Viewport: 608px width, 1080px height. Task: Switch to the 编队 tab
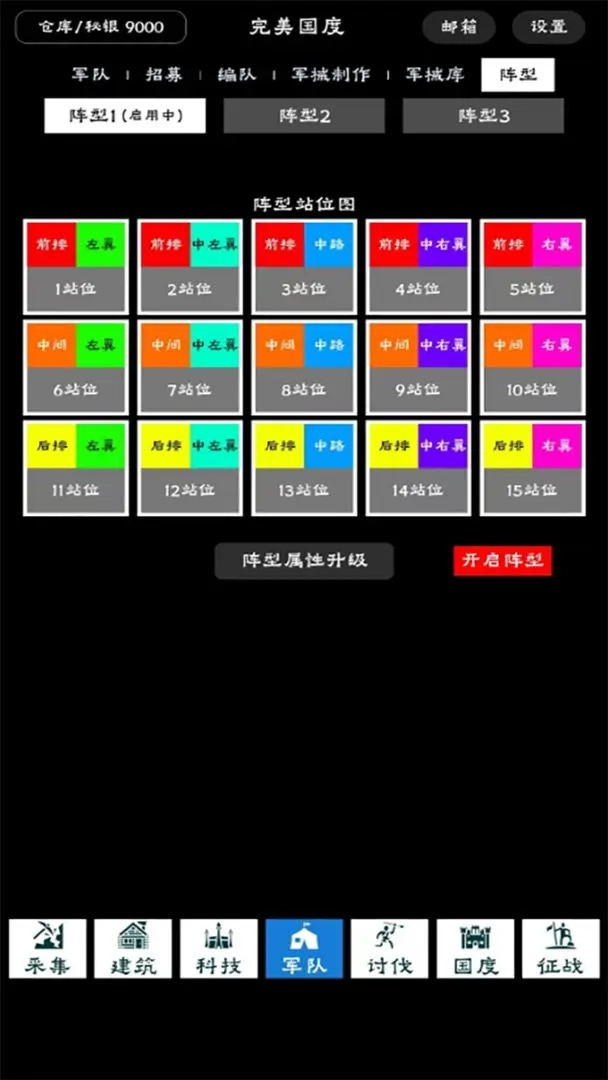coord(237,75)
